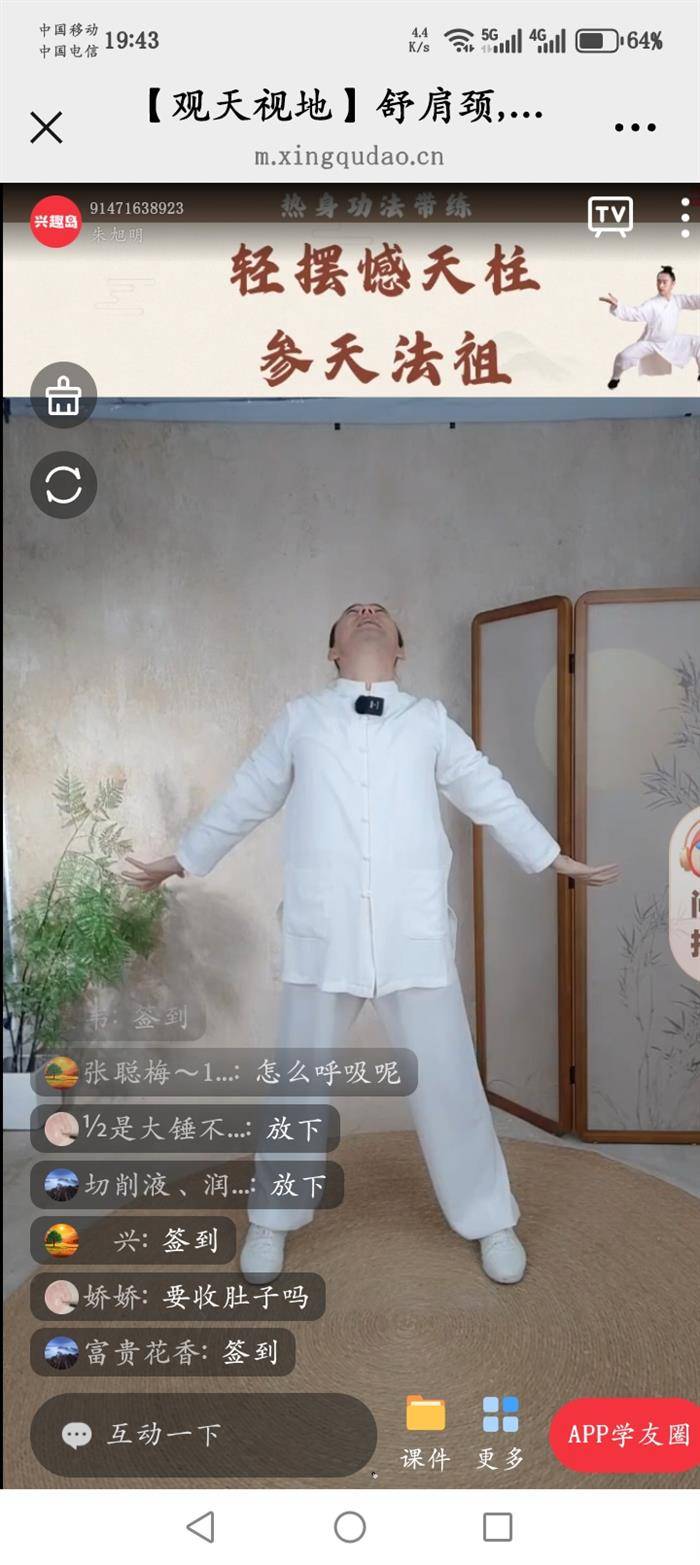Clear the chat overlay with the broom icon
The height and width of the screenshot is (1565, 700).
point(63,396)
